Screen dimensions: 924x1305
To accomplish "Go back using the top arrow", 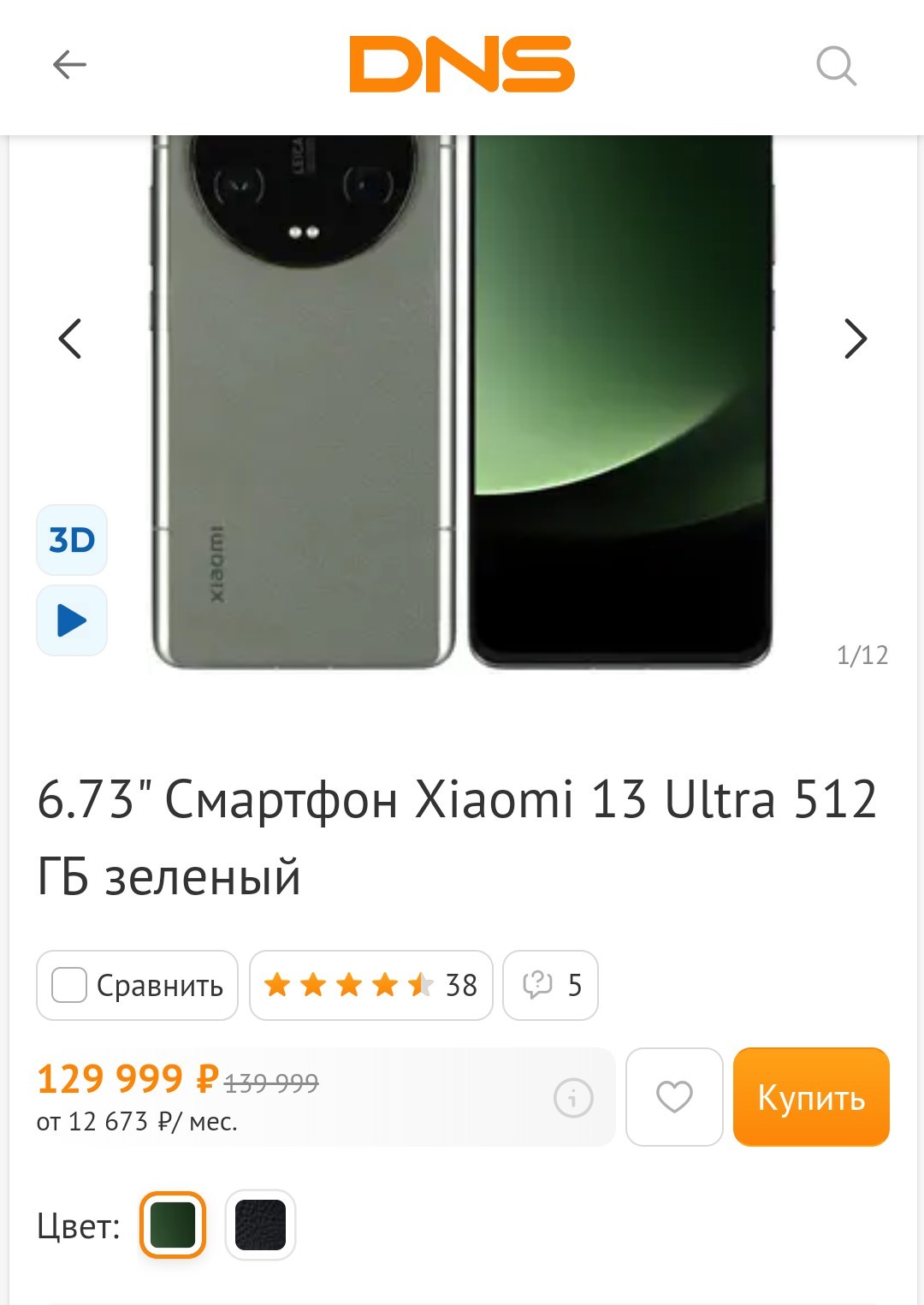I will 69,65.
